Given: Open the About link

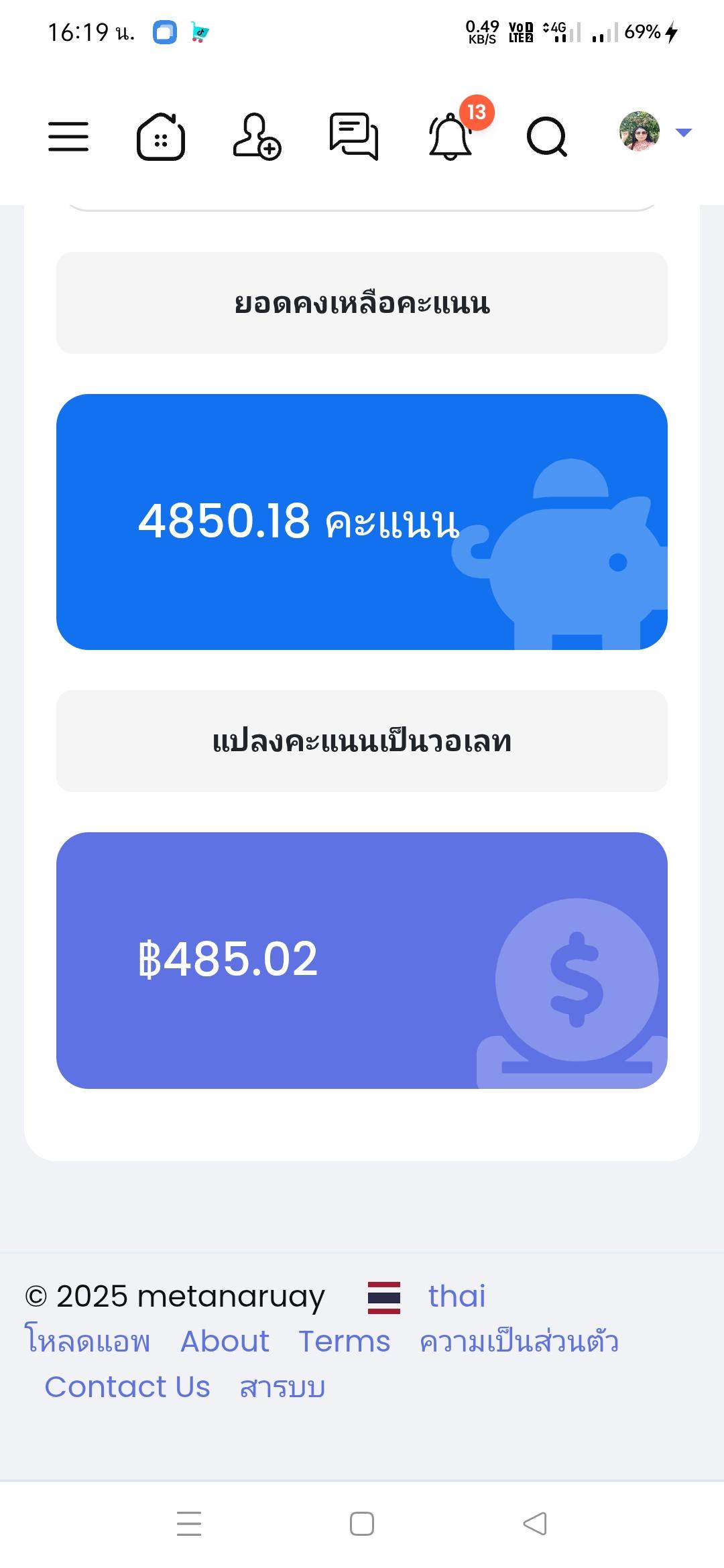Looking at the screenshot, I should pos(225,1342).
